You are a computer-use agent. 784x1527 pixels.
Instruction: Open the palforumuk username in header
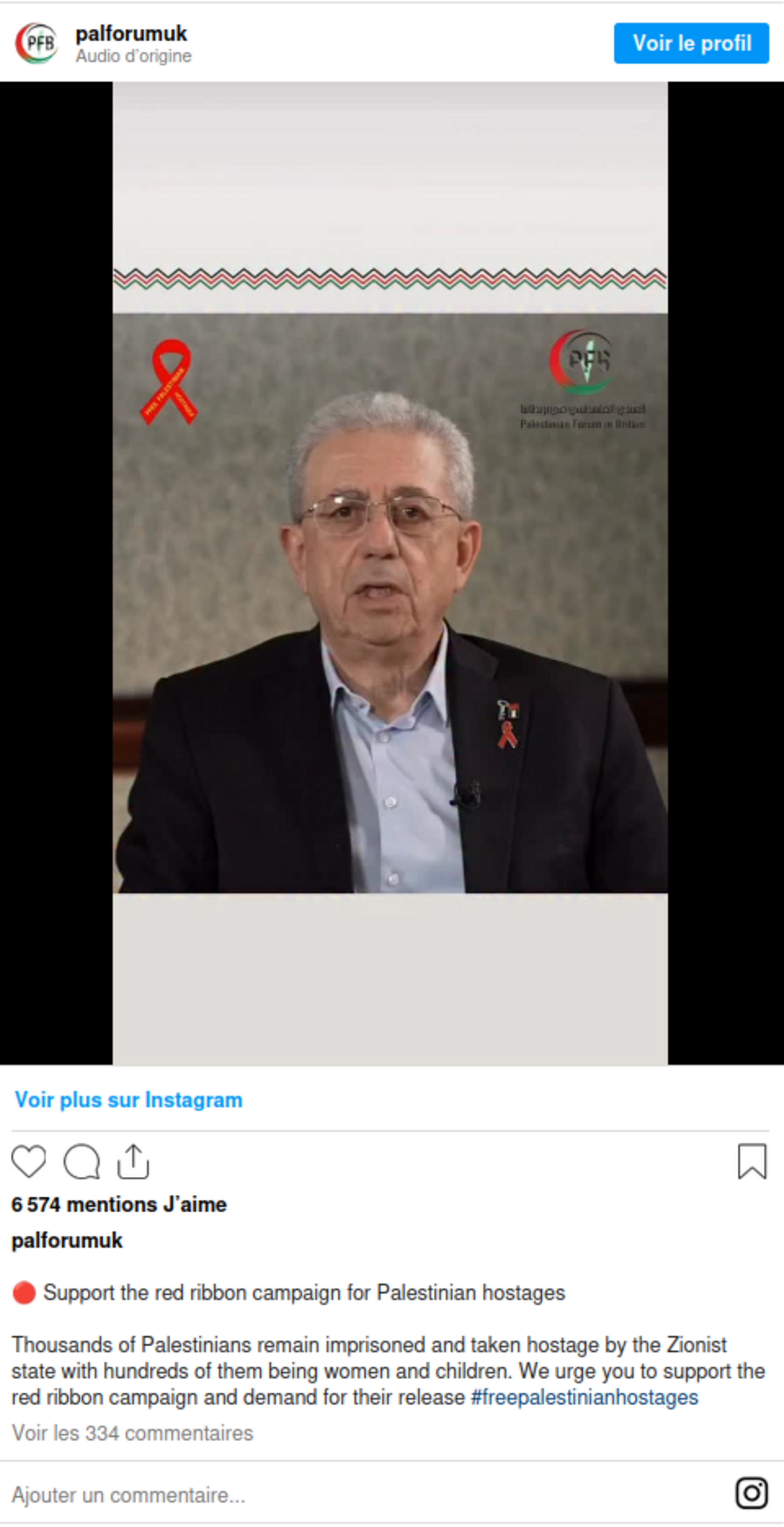(x=131, y=34)
